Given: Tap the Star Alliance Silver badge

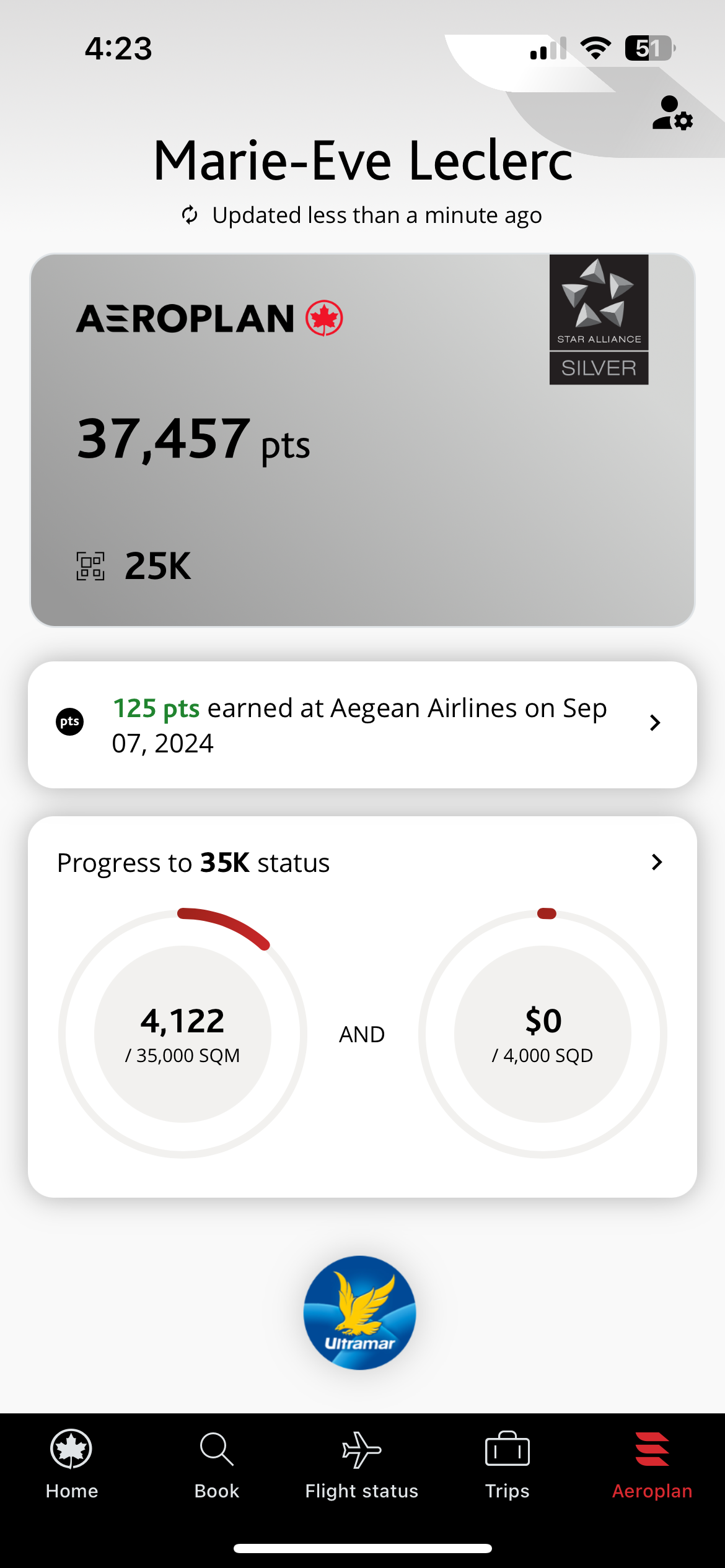Looking at the screenshot, I should point(598,321).
